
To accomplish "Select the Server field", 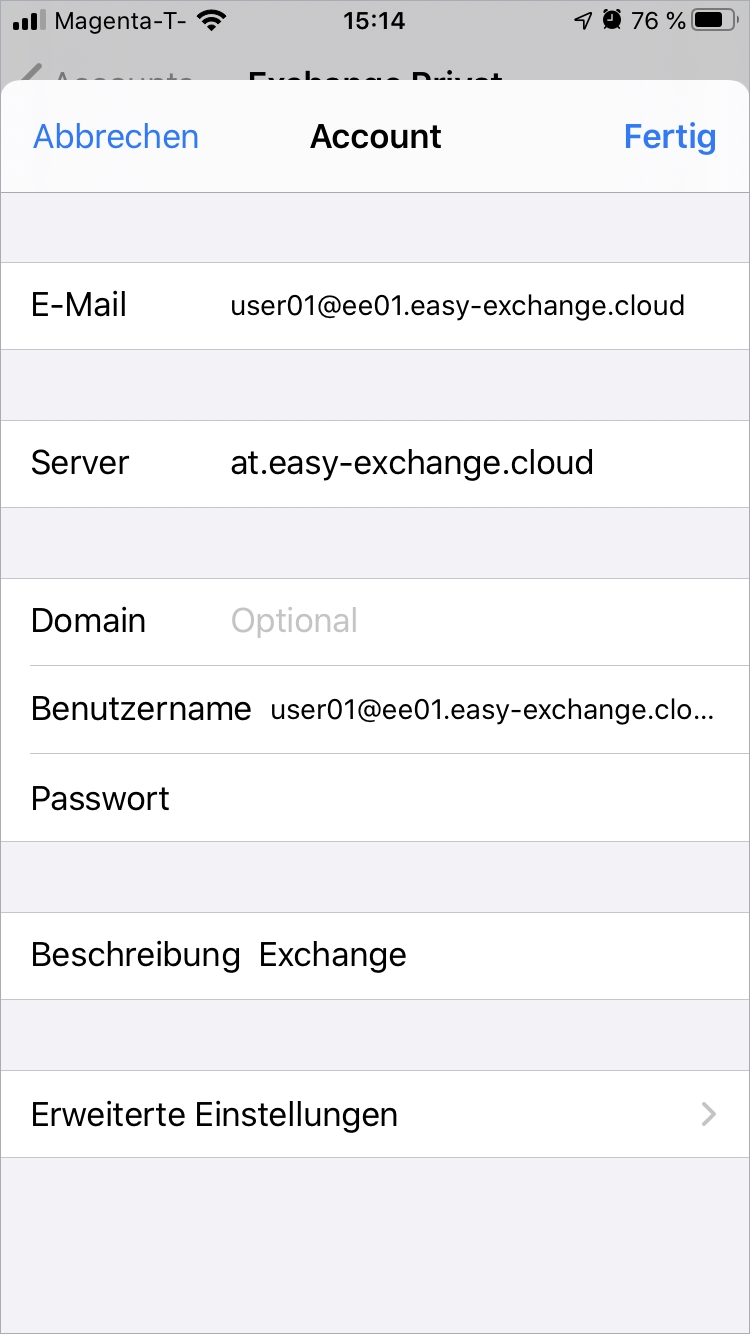I will click(375, 464).
